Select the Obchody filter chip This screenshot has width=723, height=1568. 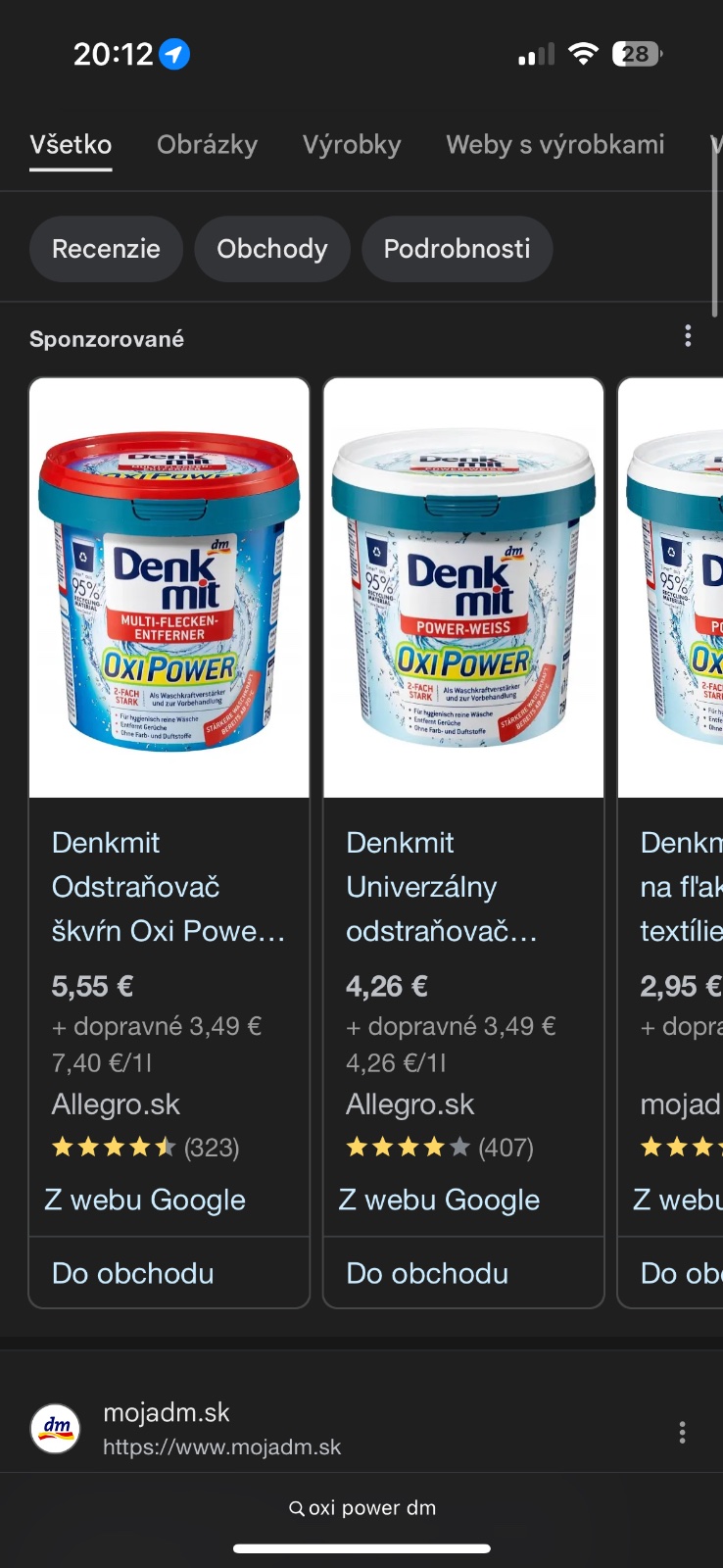272,249
